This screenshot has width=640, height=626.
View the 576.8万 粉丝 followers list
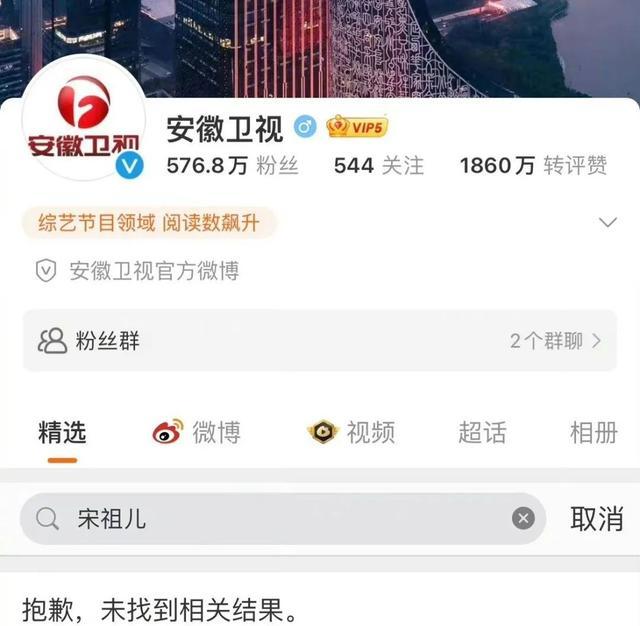pos(233,166)
